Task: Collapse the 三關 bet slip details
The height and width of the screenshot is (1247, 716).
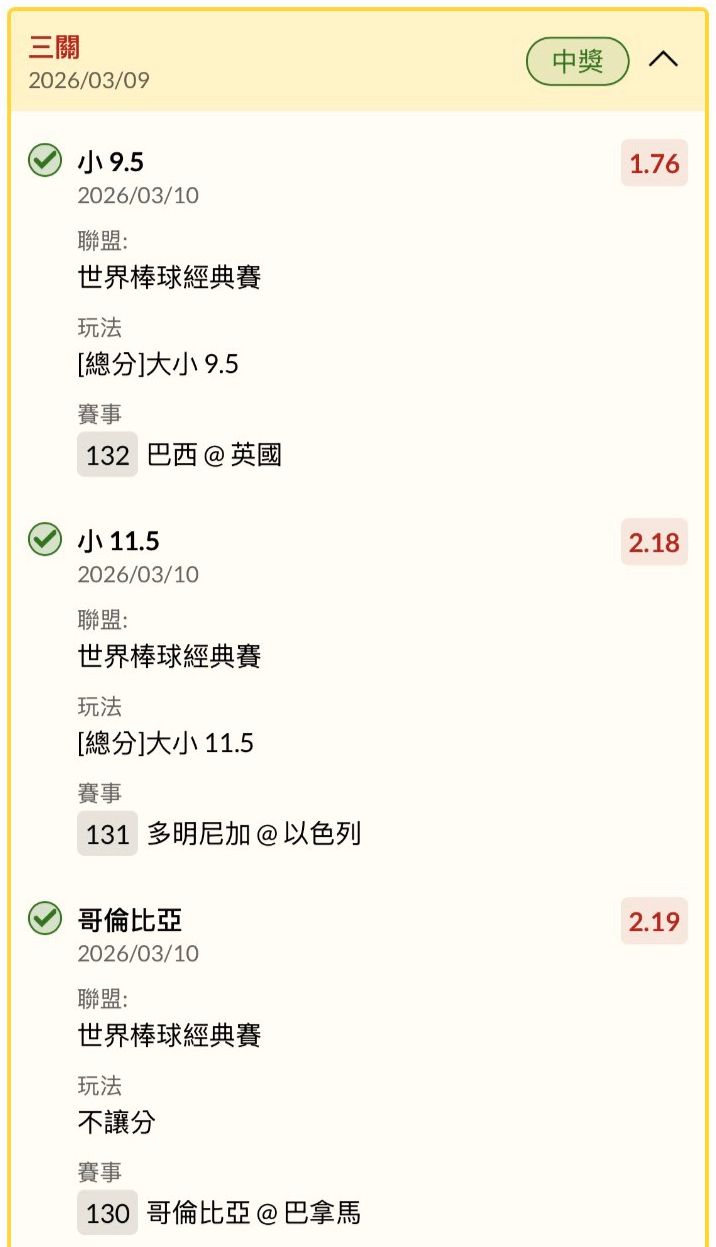Action: 663,60
